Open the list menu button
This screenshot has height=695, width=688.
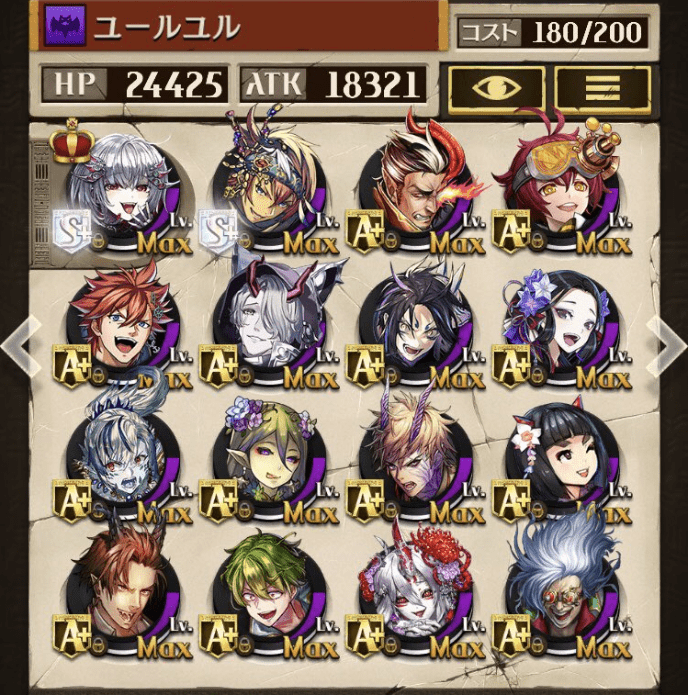(x=602, y=88)
